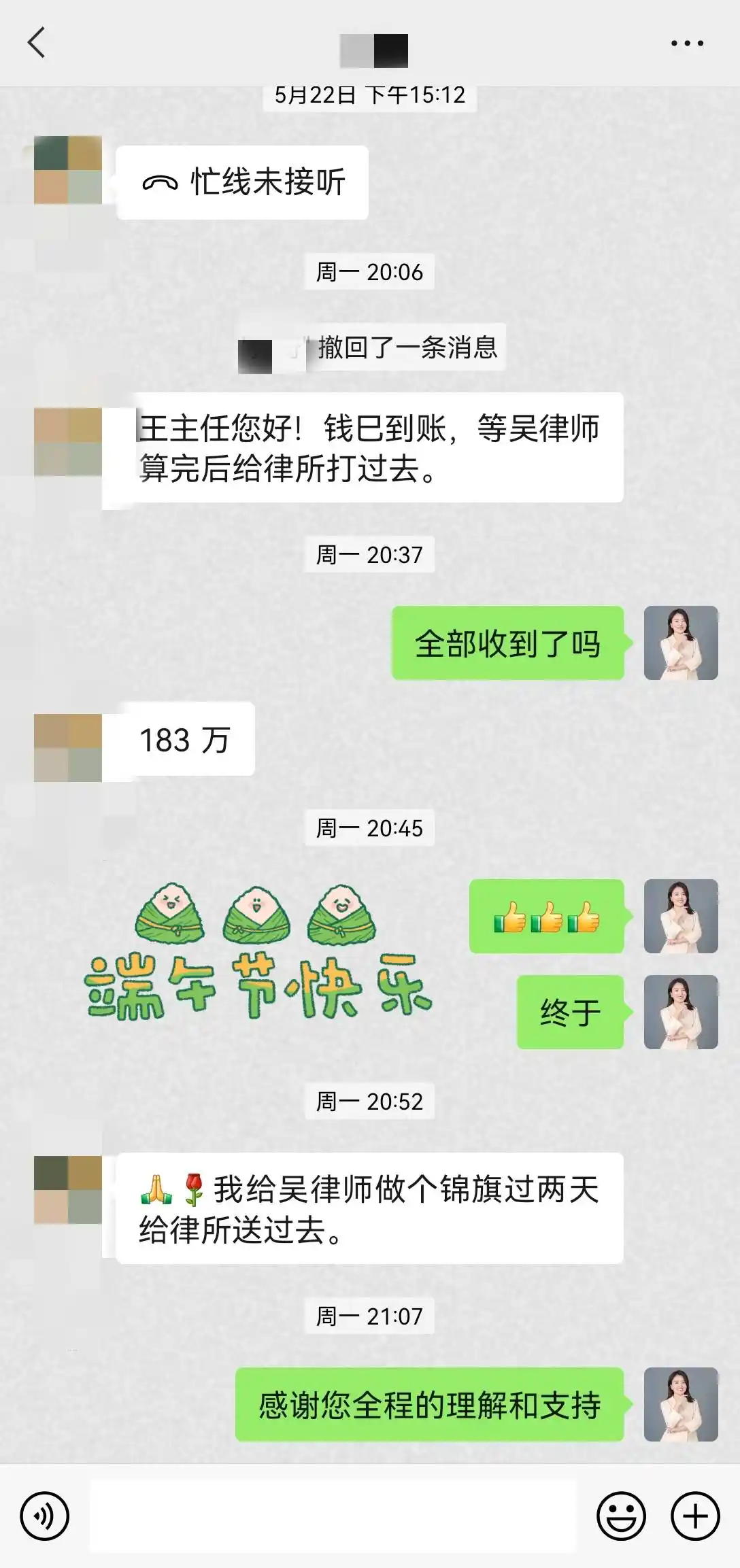The width and height of the screenshot is (740, 1568).
Task: Open the plus attachments menu
Action: tap(695, 1516)
